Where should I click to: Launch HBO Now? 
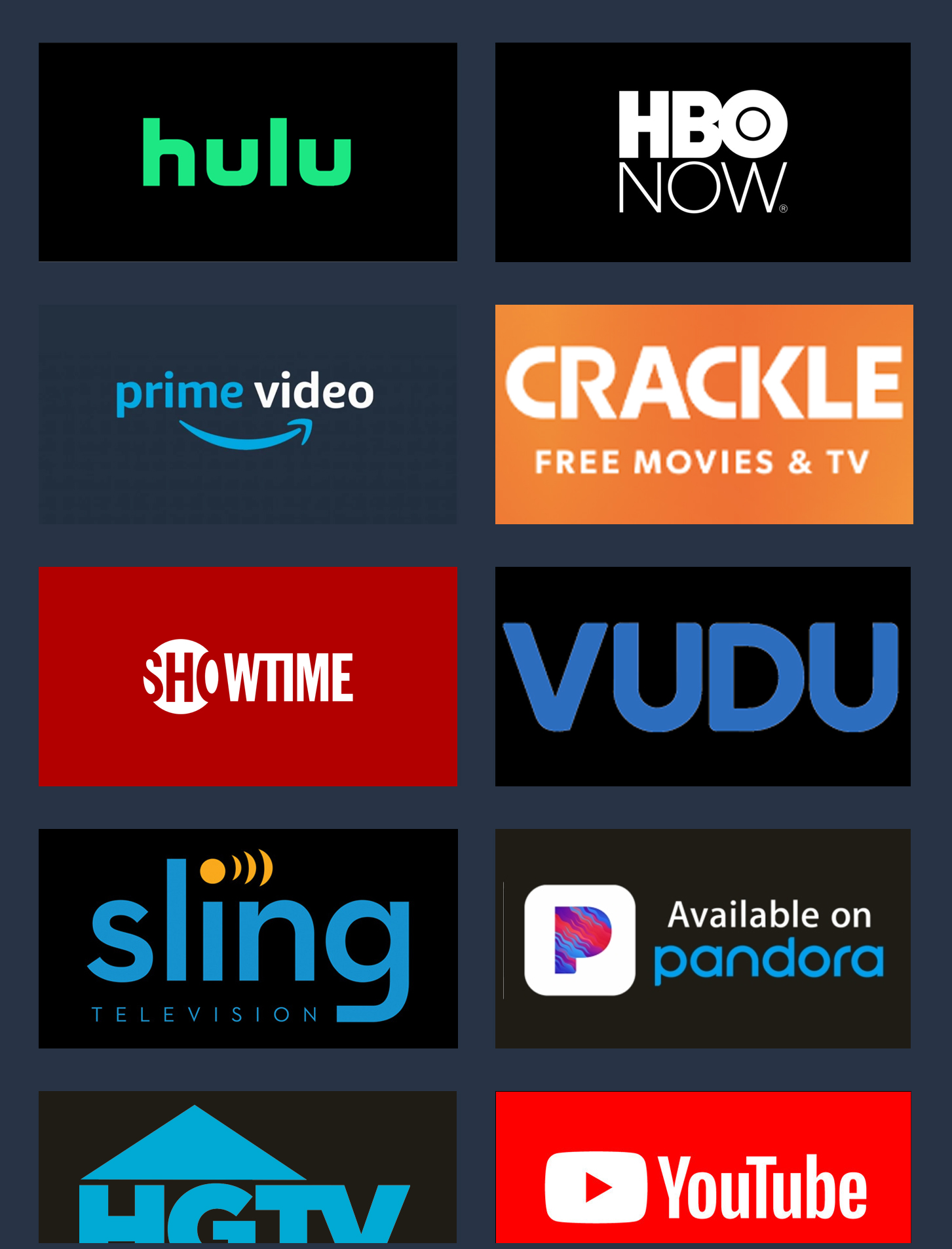(x=702, y=152)
